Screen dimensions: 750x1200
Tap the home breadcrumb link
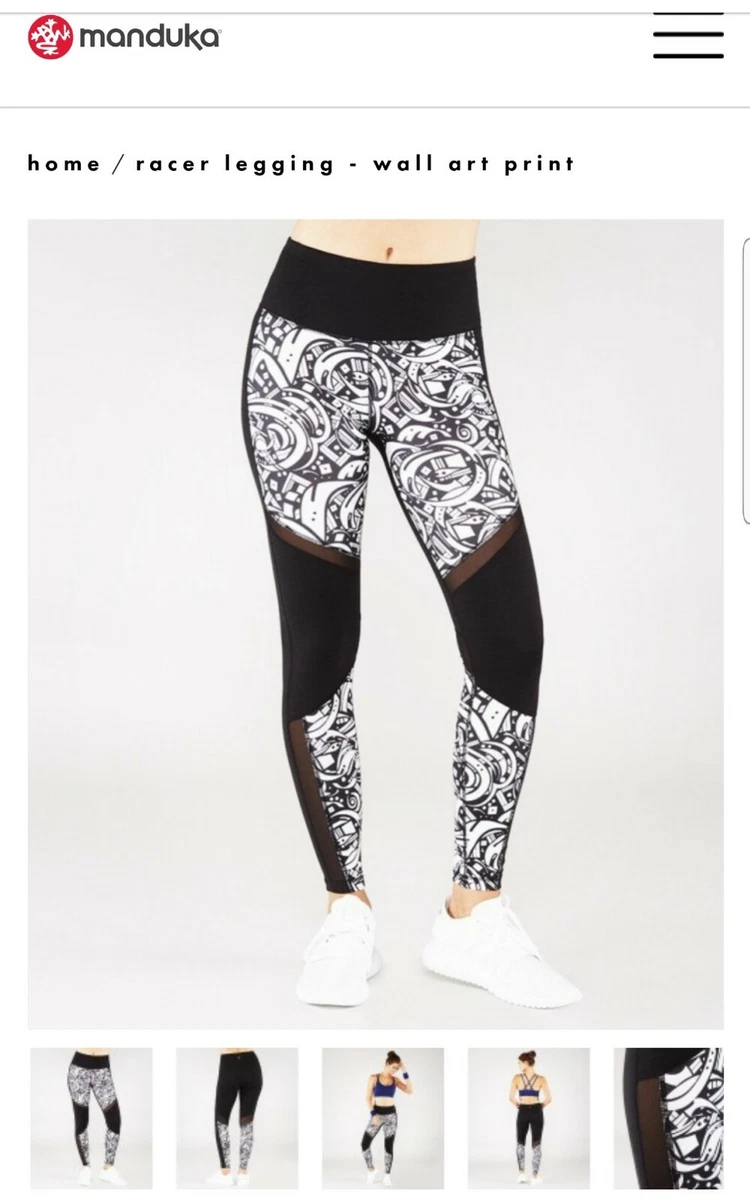pyautogui.click(x=64, y=164)
